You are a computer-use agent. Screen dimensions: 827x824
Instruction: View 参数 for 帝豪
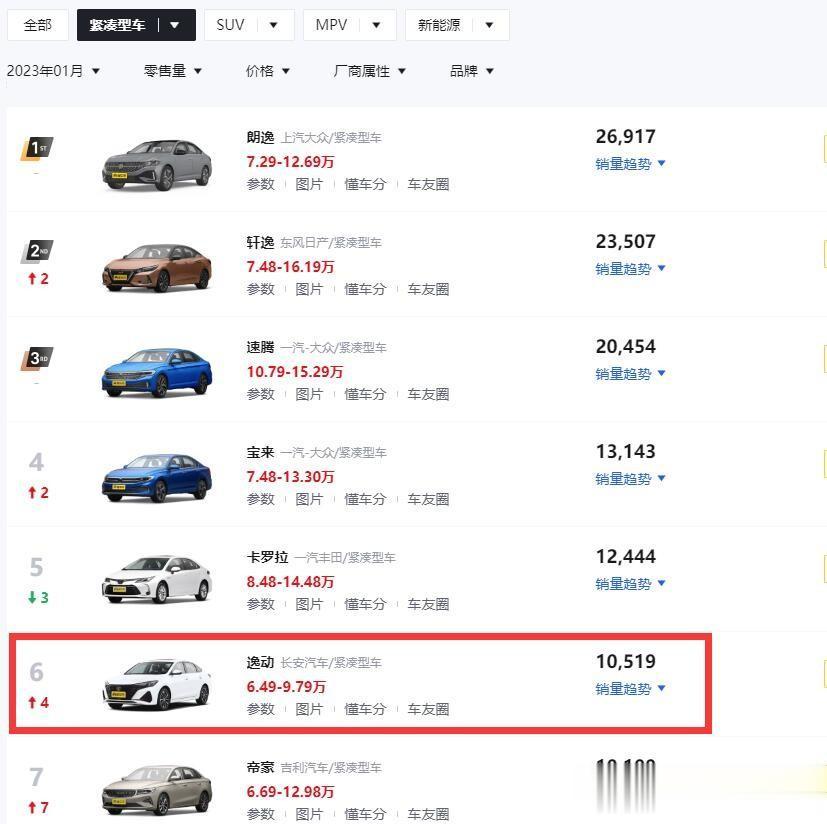[x=260, y=813]
